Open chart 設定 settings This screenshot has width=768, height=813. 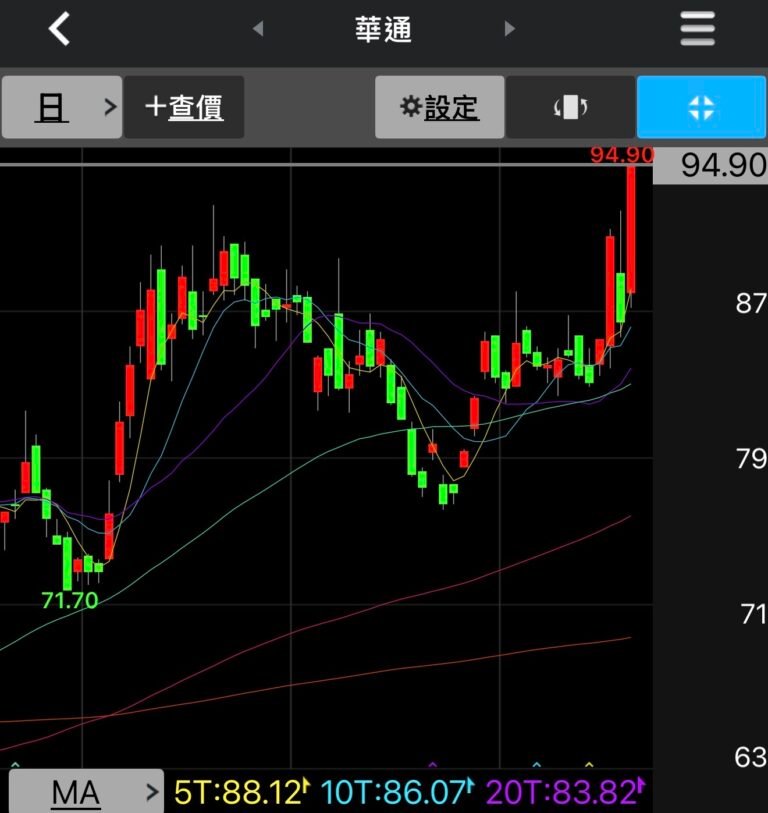click(x=439, y=107)
